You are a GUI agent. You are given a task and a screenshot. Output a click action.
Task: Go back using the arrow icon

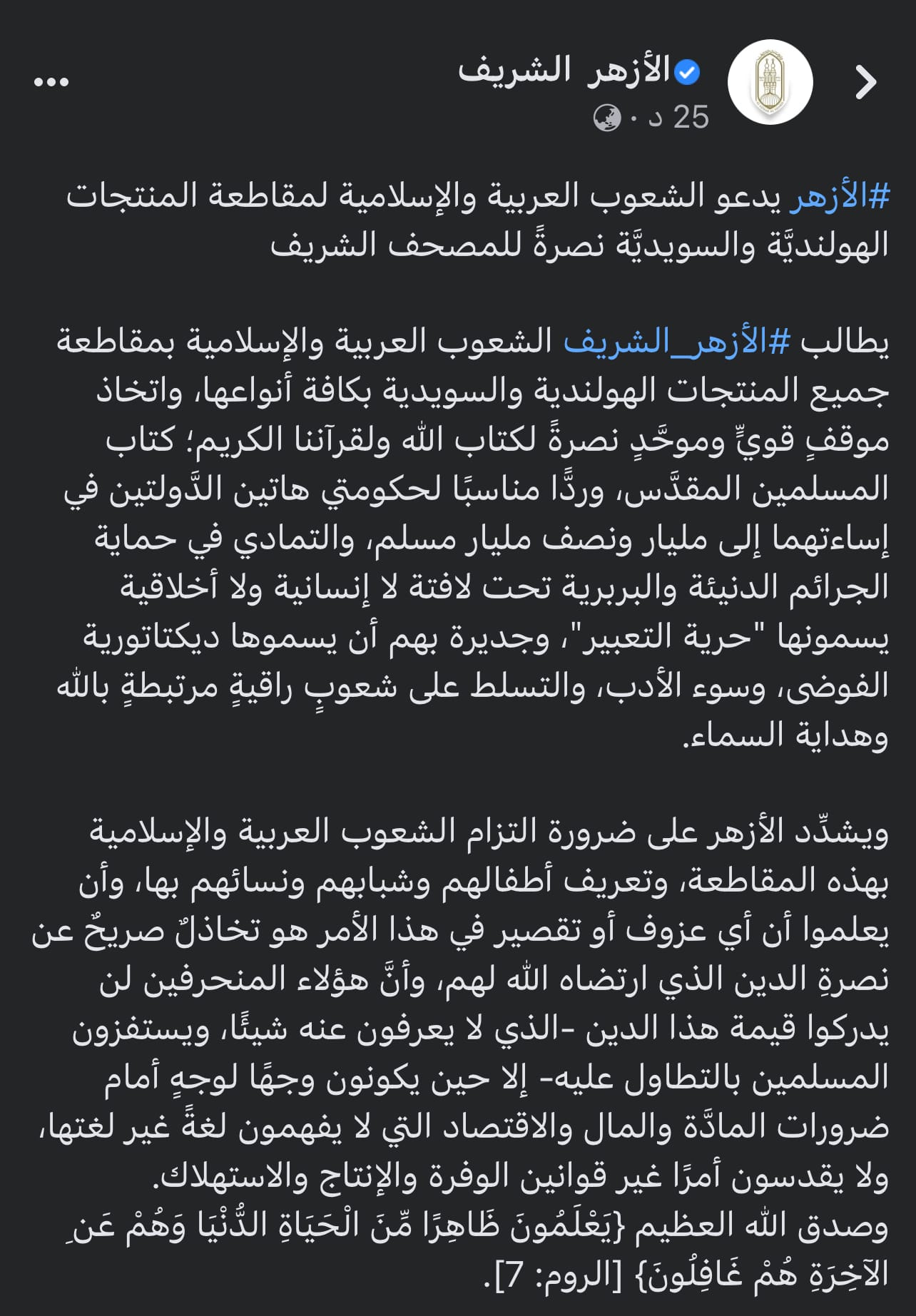865,83
